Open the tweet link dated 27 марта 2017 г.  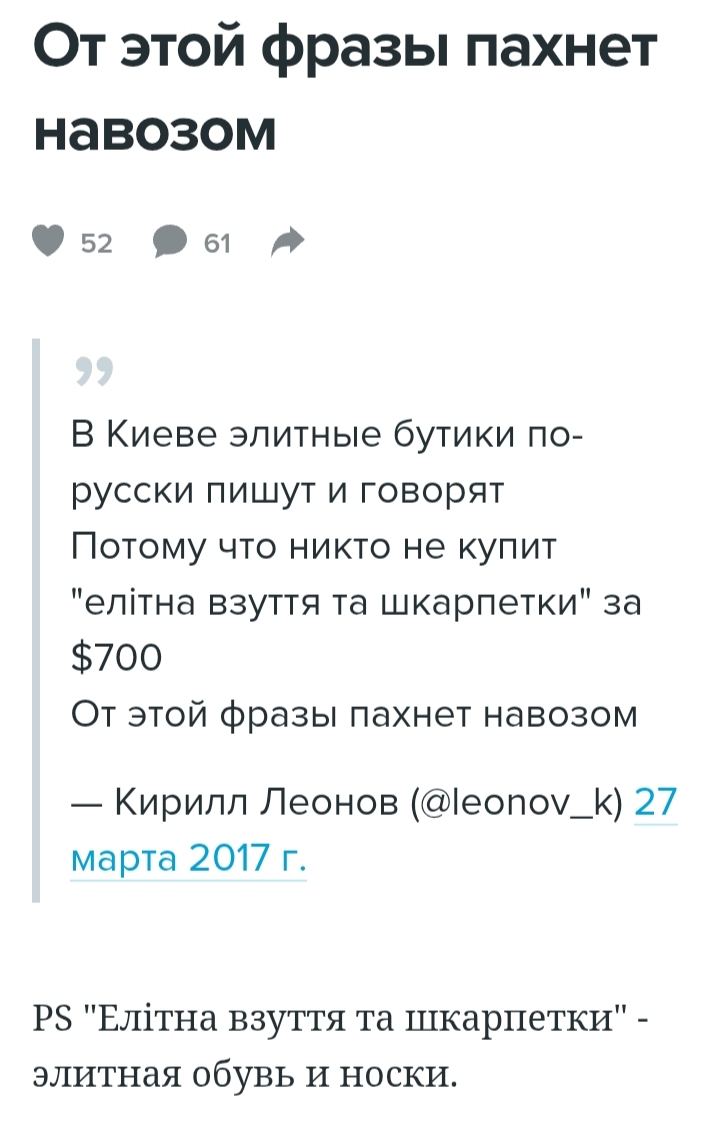click(188, 857)
